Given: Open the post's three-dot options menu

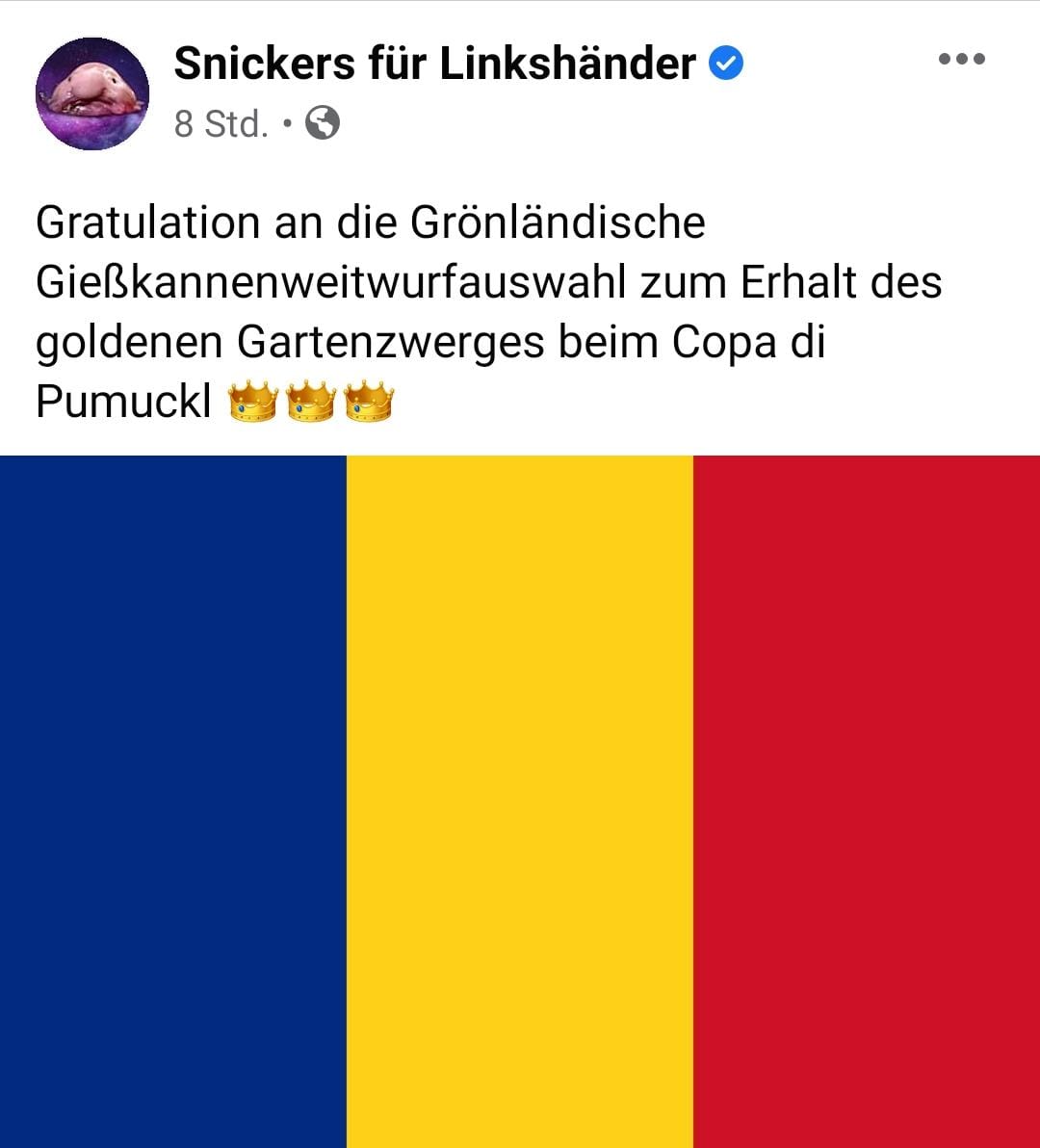Looking at the screenshot, I should pos(961,60).
